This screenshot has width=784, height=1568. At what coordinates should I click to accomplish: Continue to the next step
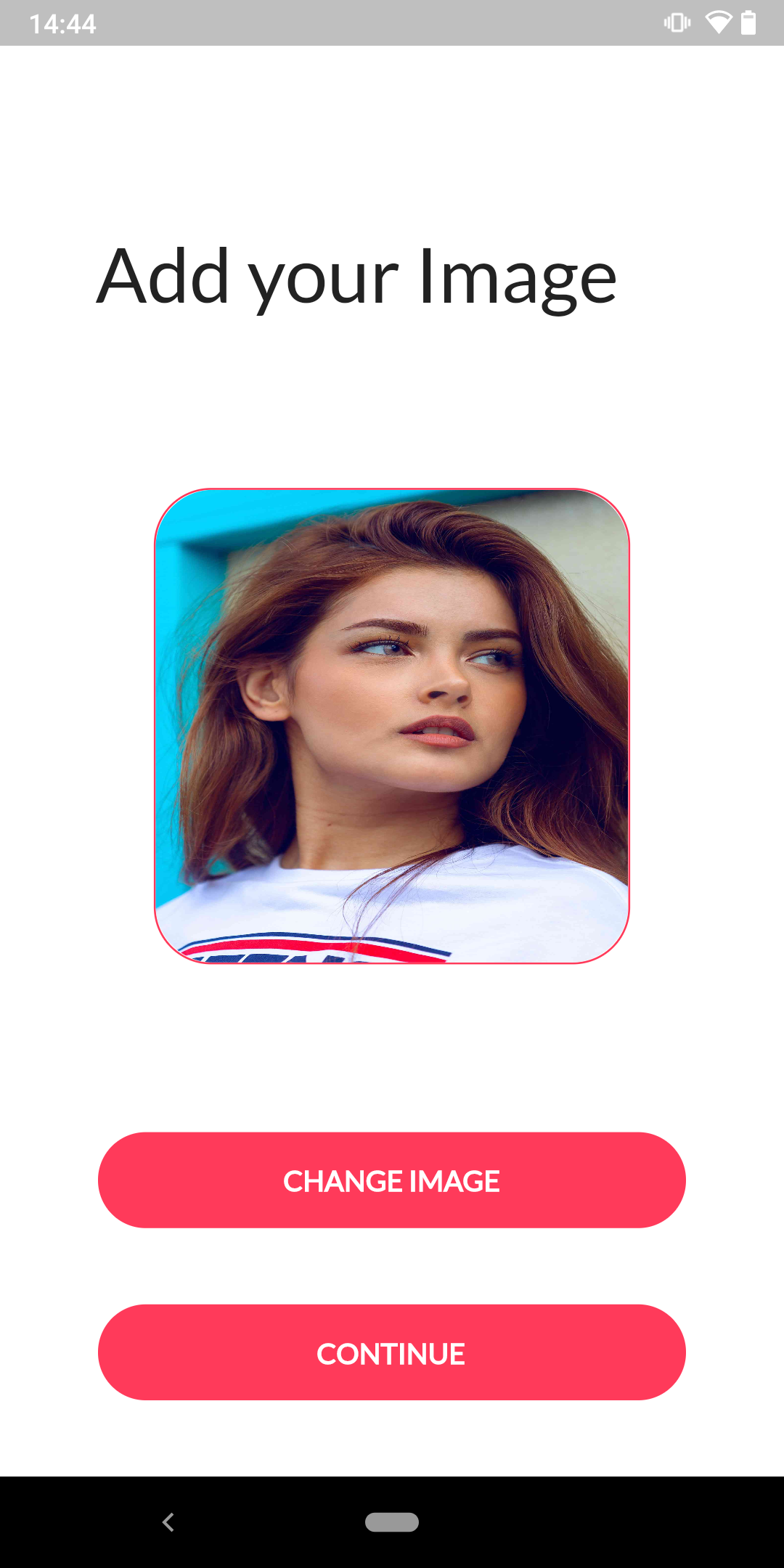point(392,1352)
